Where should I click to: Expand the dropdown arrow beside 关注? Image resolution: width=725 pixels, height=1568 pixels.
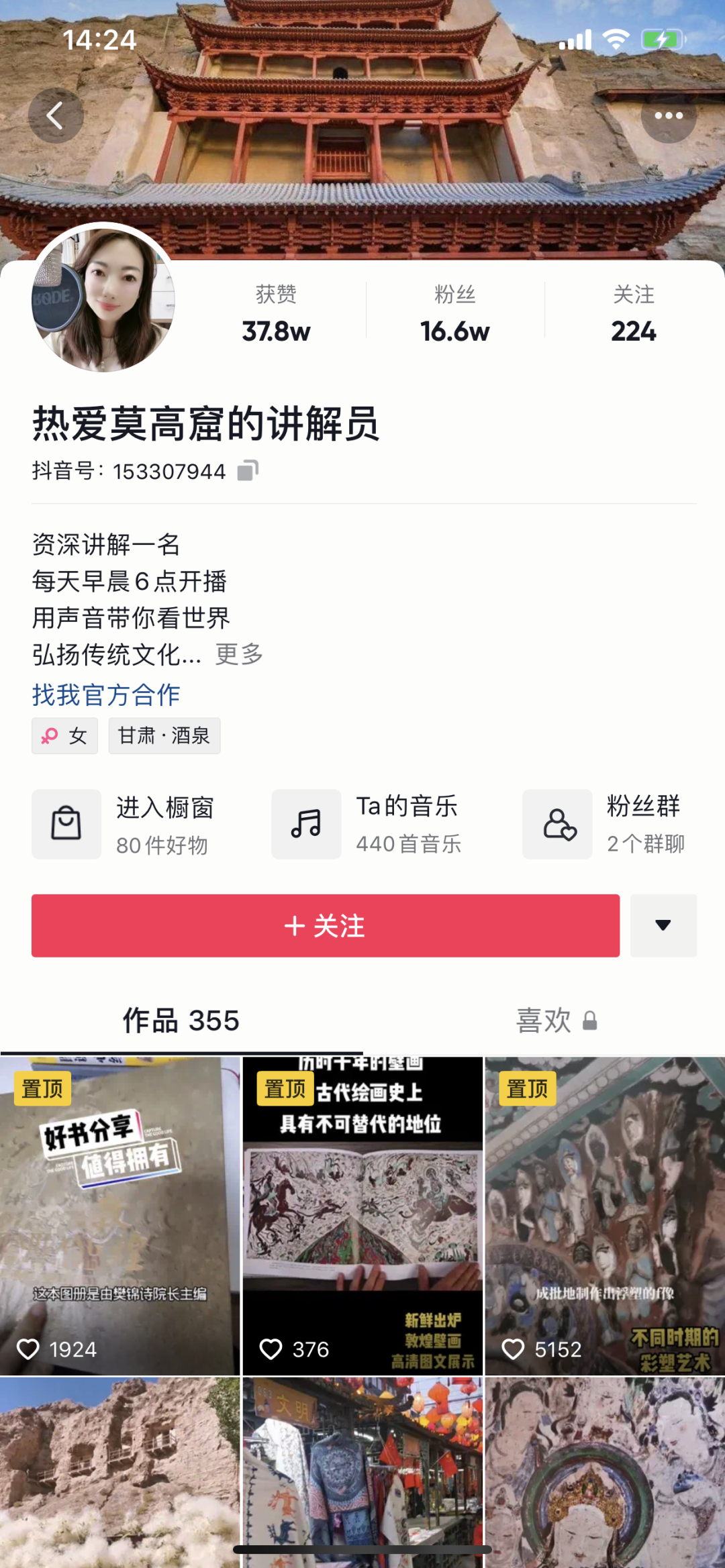663,925
